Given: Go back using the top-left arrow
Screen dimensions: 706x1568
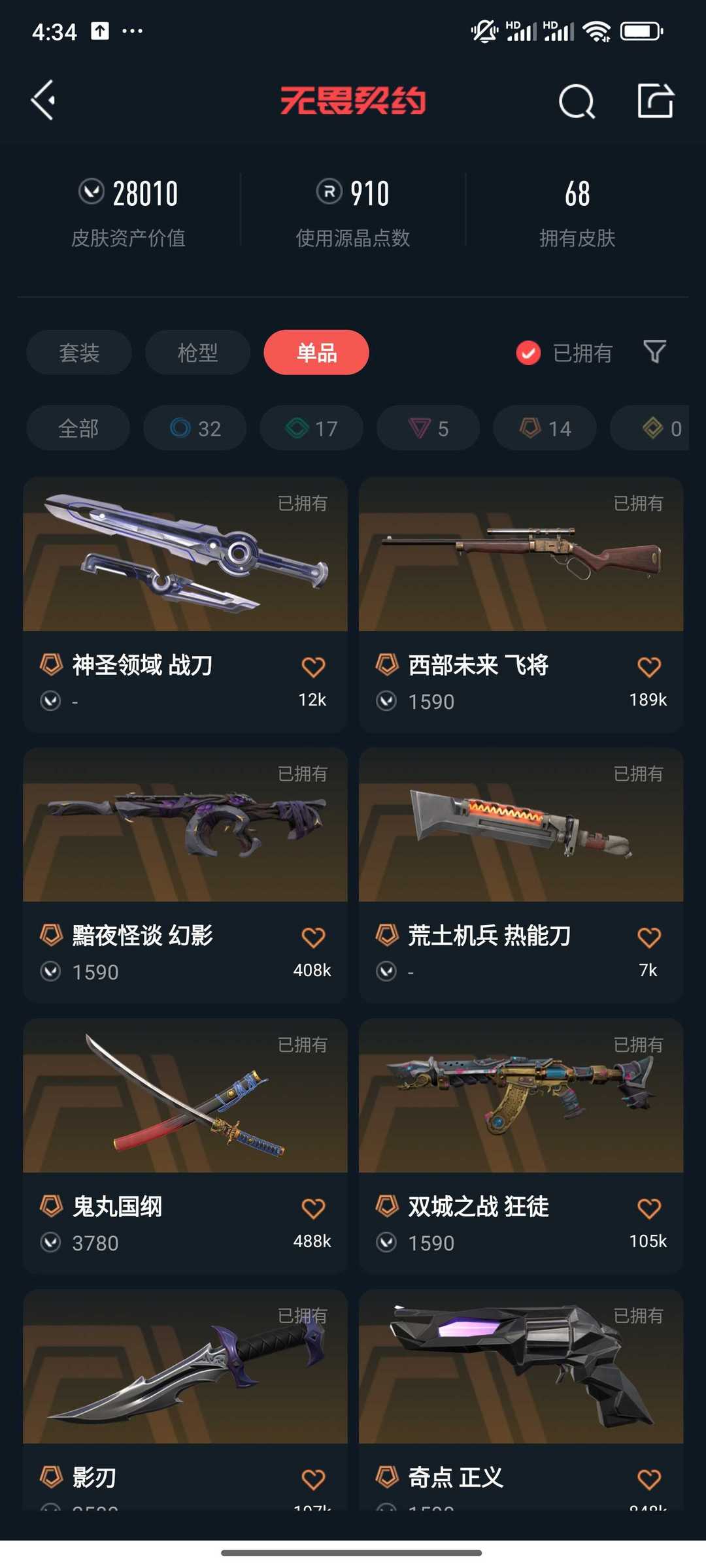Looking at the screenshot, I should click(x=43, y=101).
